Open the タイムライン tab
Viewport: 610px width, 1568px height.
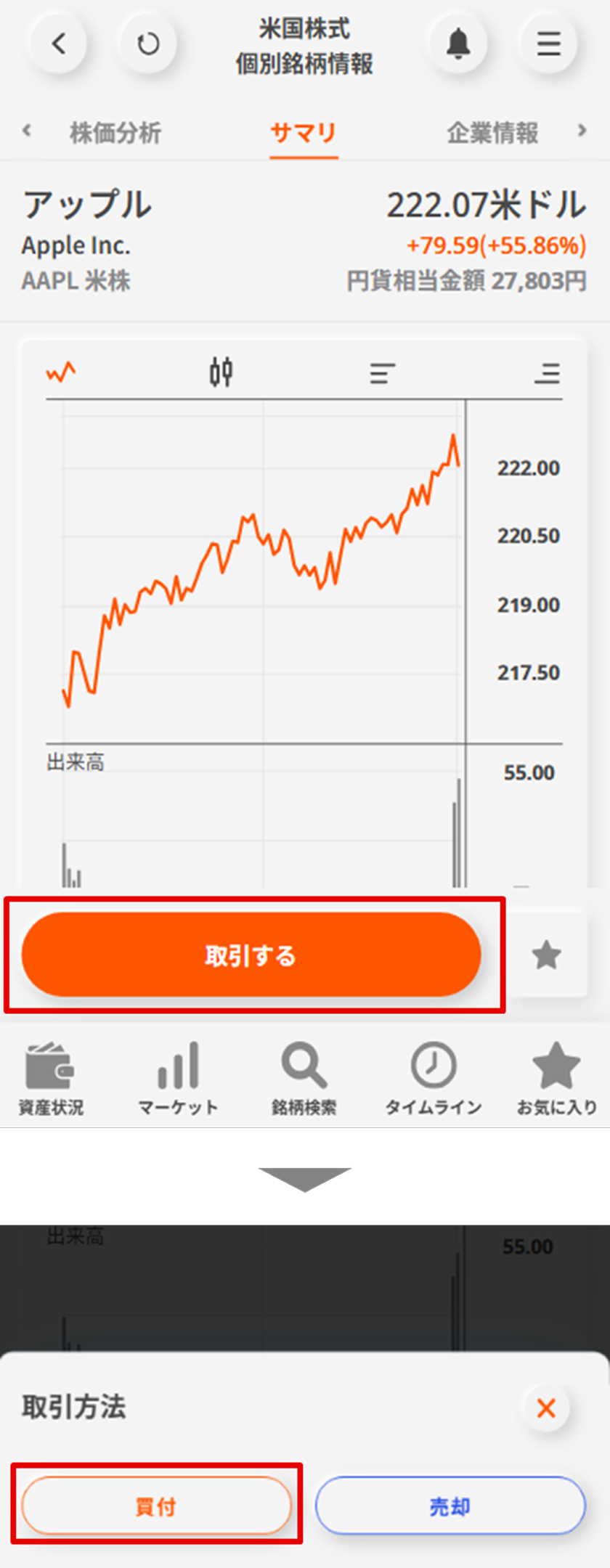click(433, 1078)
